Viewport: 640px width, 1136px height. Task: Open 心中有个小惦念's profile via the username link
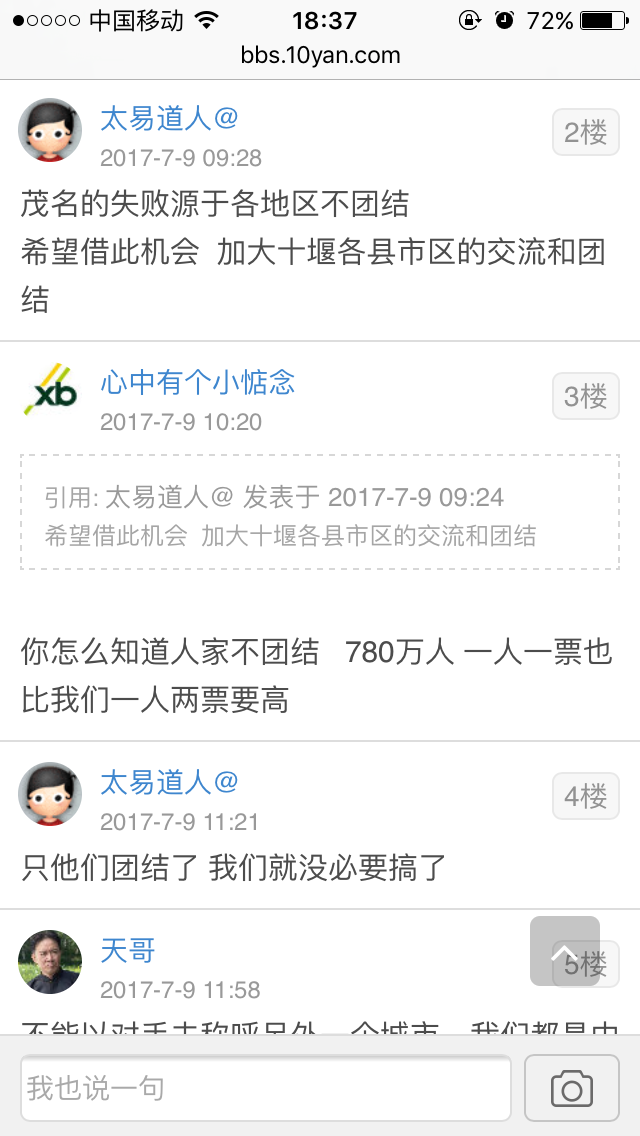(x=197, y=383)
